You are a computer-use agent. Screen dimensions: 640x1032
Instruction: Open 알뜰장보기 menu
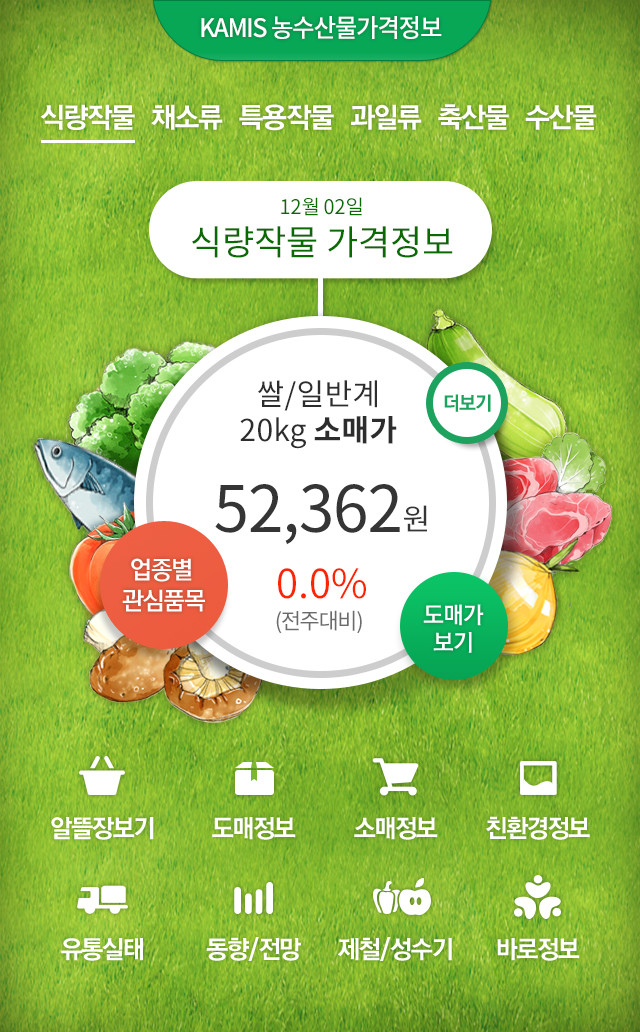102,798
